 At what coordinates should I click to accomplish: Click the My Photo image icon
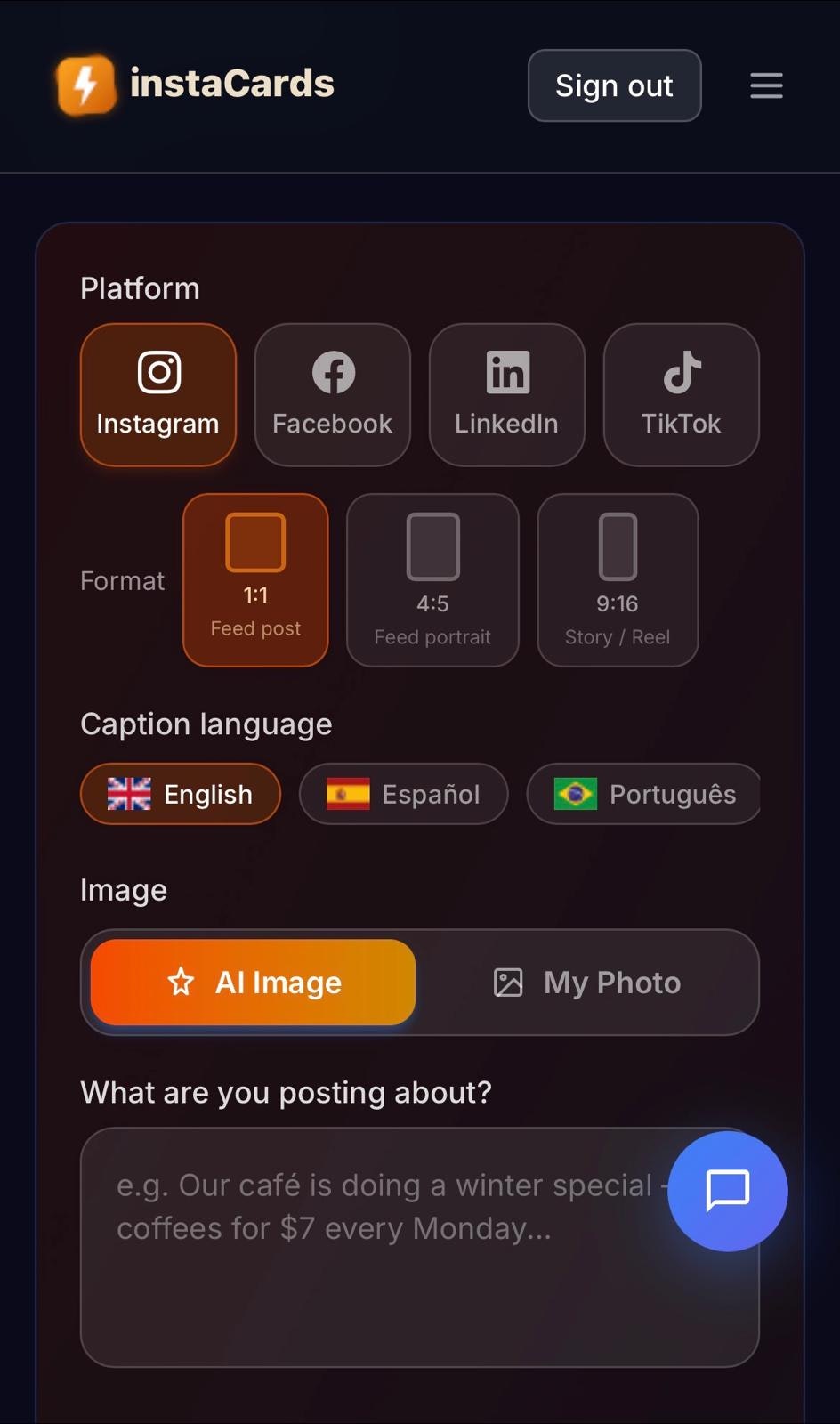[507, 982]
